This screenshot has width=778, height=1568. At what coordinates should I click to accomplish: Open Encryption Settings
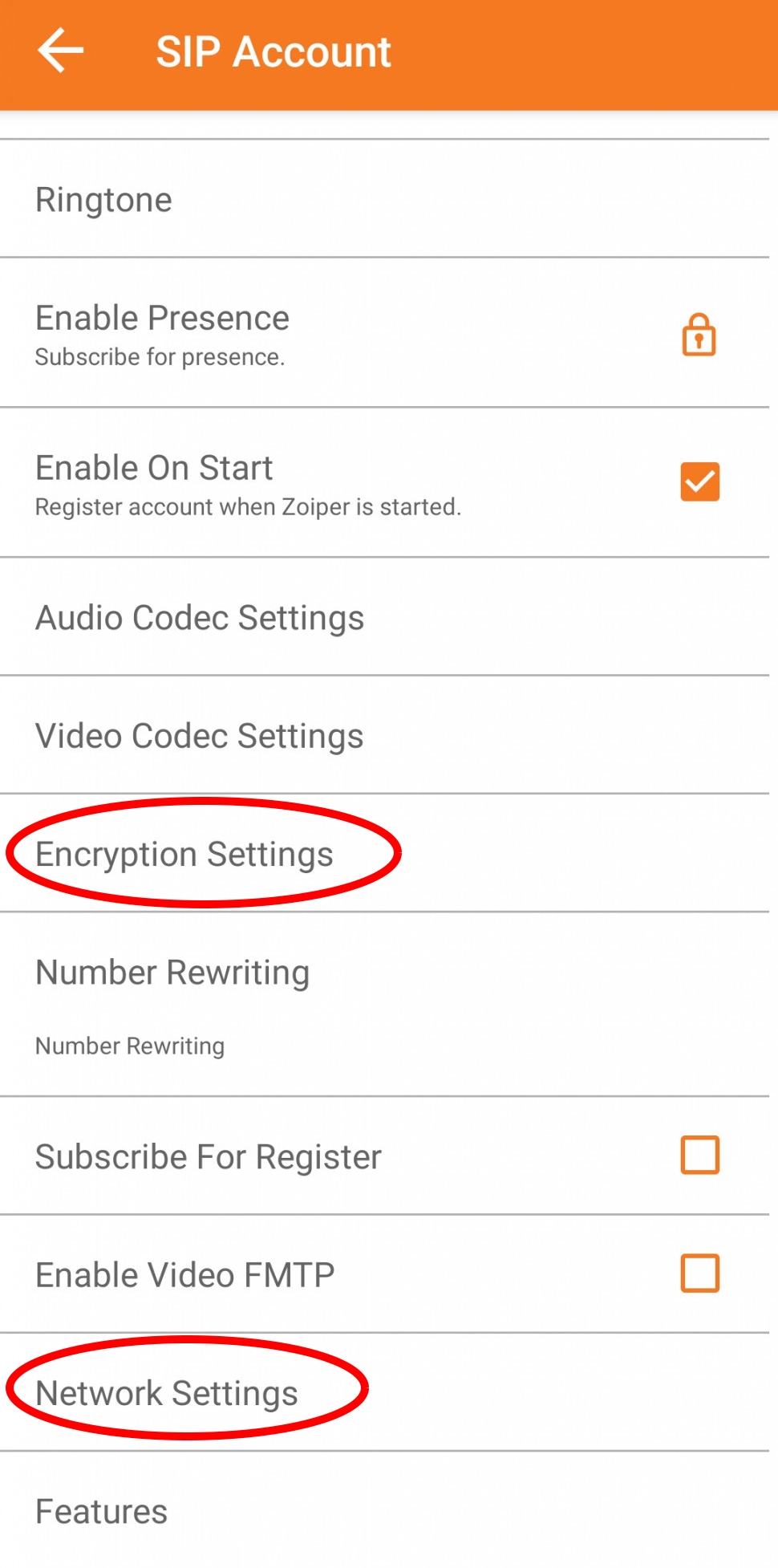pos(385,853)
